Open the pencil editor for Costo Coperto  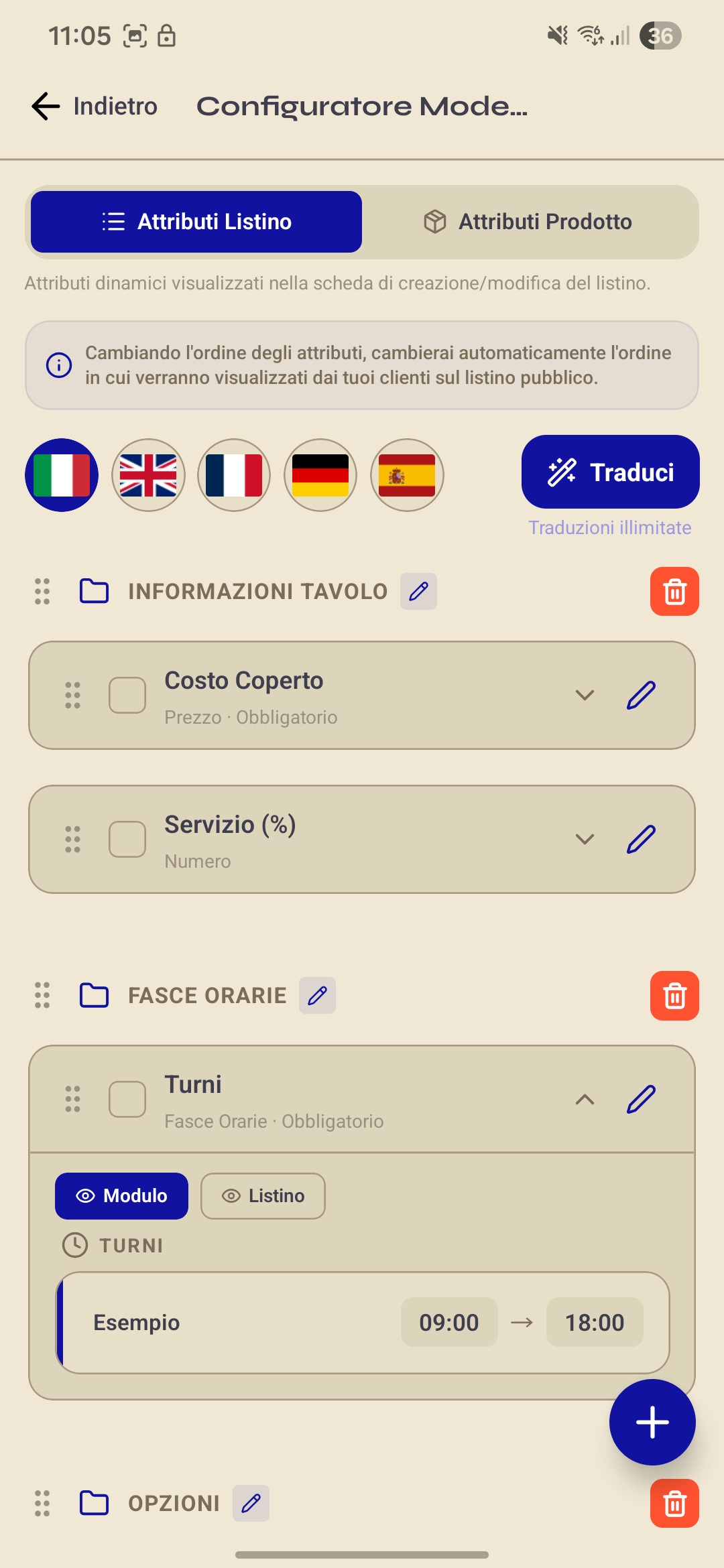(x=640, y=695)
